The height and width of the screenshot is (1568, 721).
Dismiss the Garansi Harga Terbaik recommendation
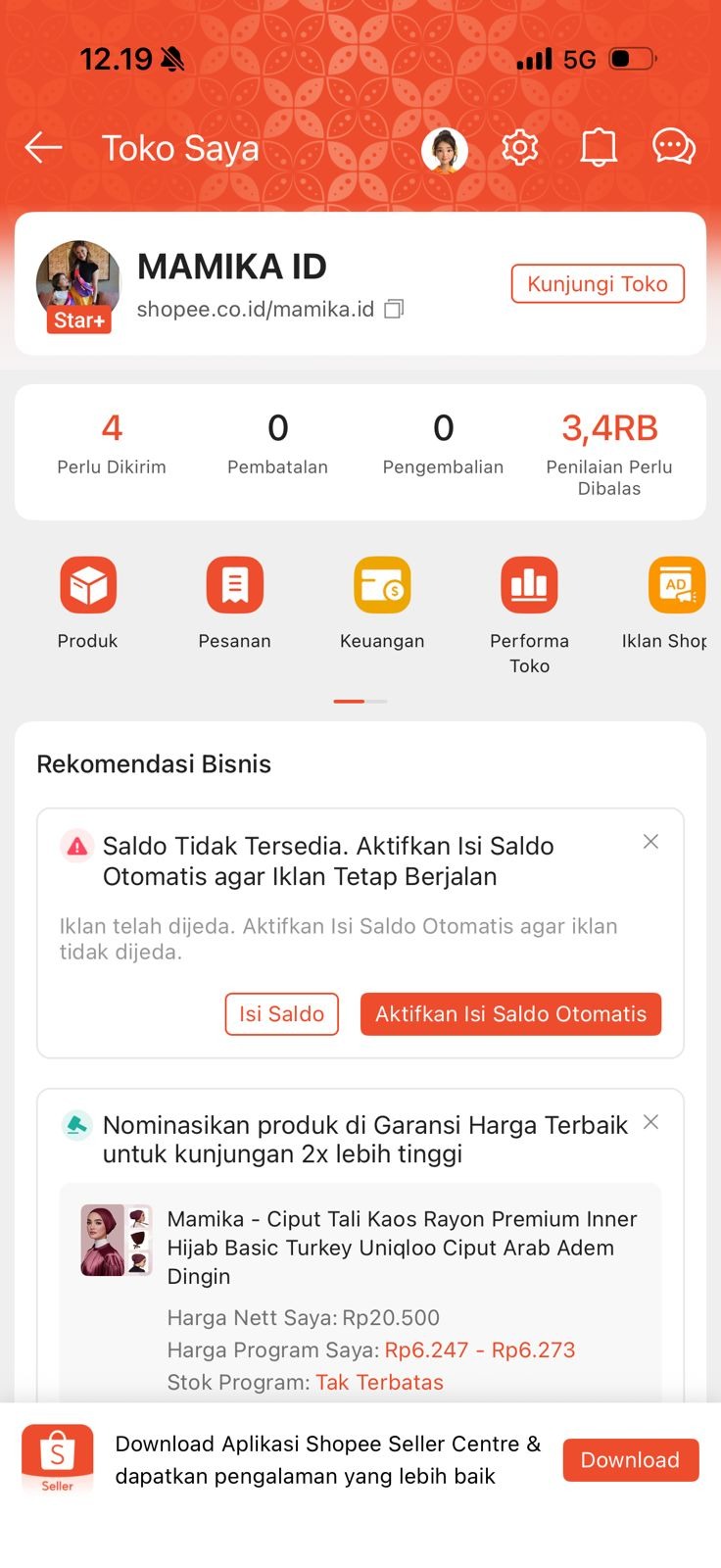[650, 1122]
